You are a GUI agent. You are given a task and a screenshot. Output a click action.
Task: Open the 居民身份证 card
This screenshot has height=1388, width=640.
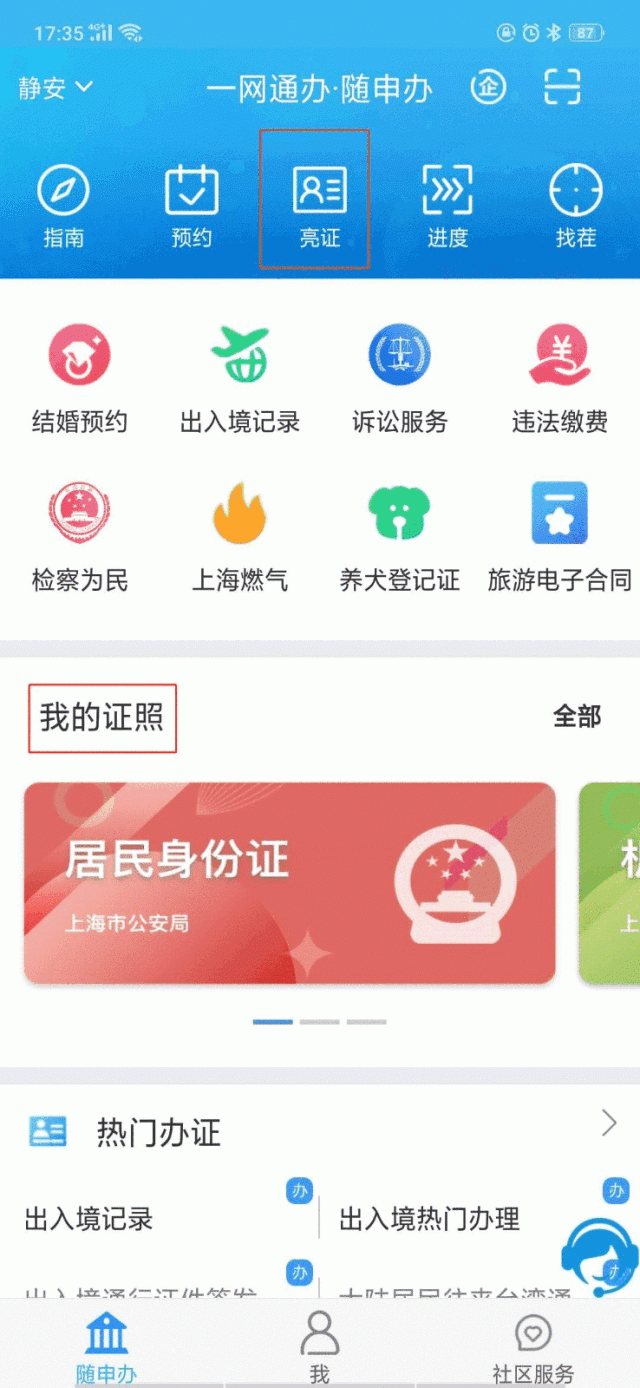(x=290, y=882)
